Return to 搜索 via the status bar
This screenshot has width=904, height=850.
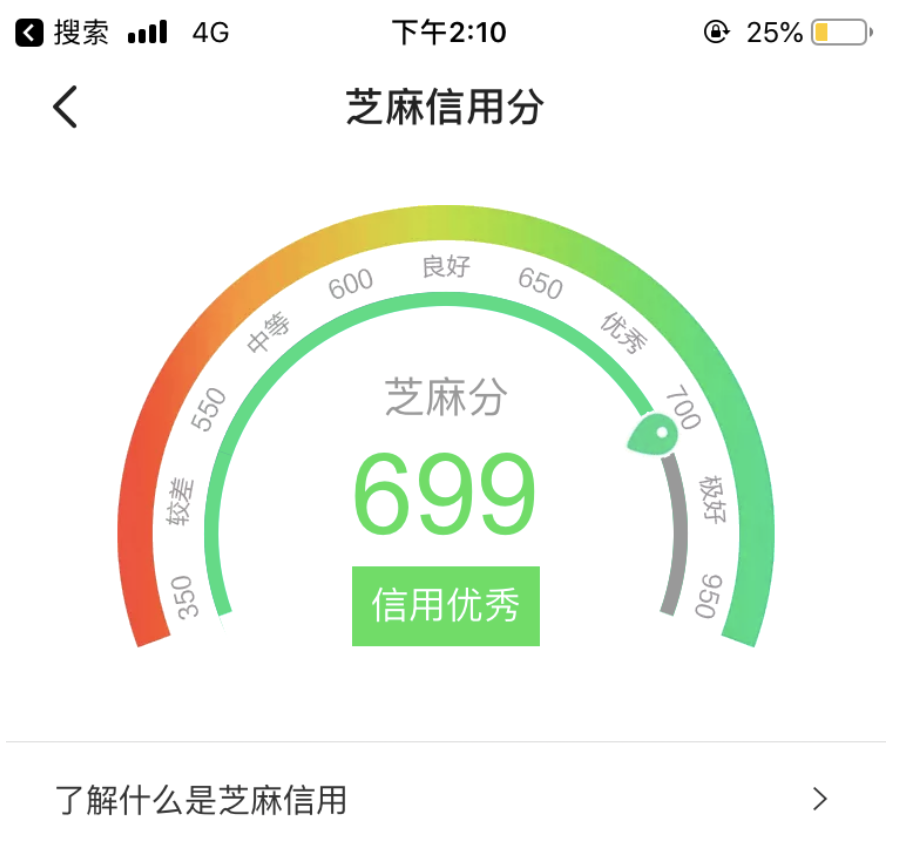63,33
